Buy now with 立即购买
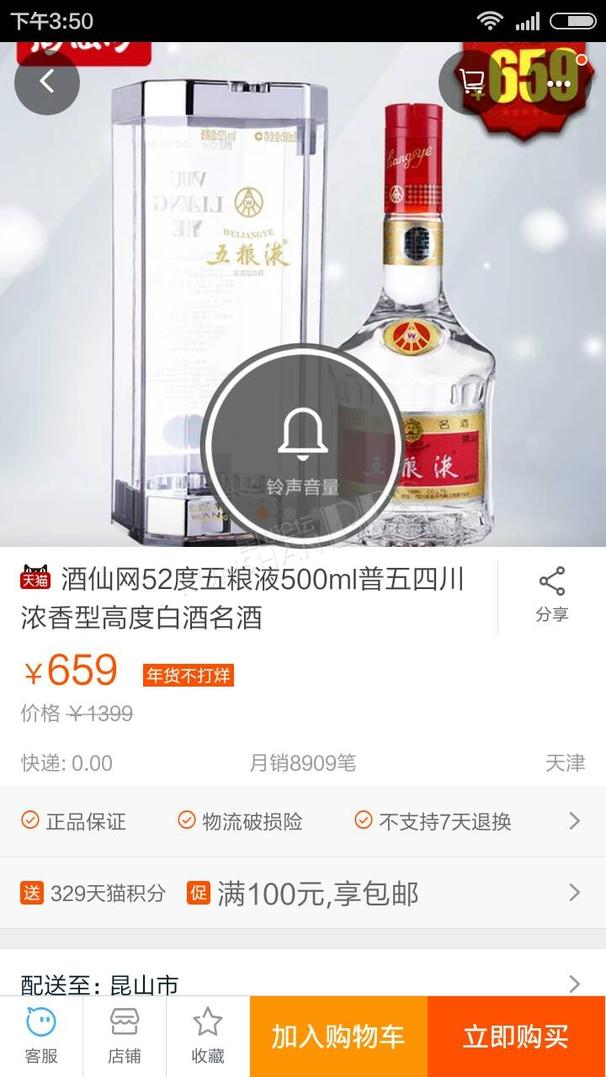This screenshot has width=606, height=1077. click(x=516, y=1036)
